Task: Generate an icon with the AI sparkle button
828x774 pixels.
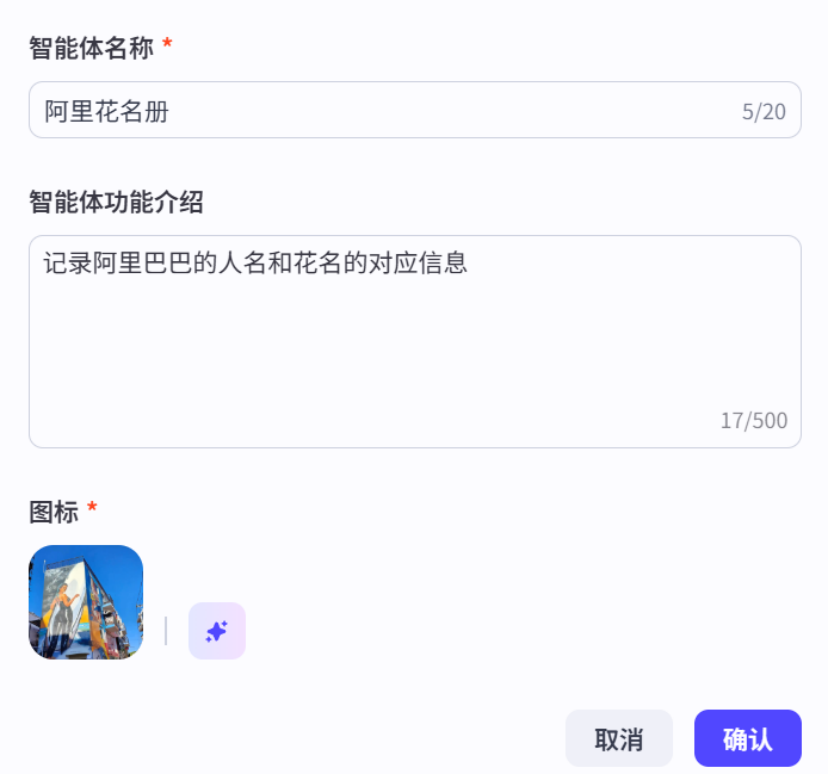Action: click(217, 631)
